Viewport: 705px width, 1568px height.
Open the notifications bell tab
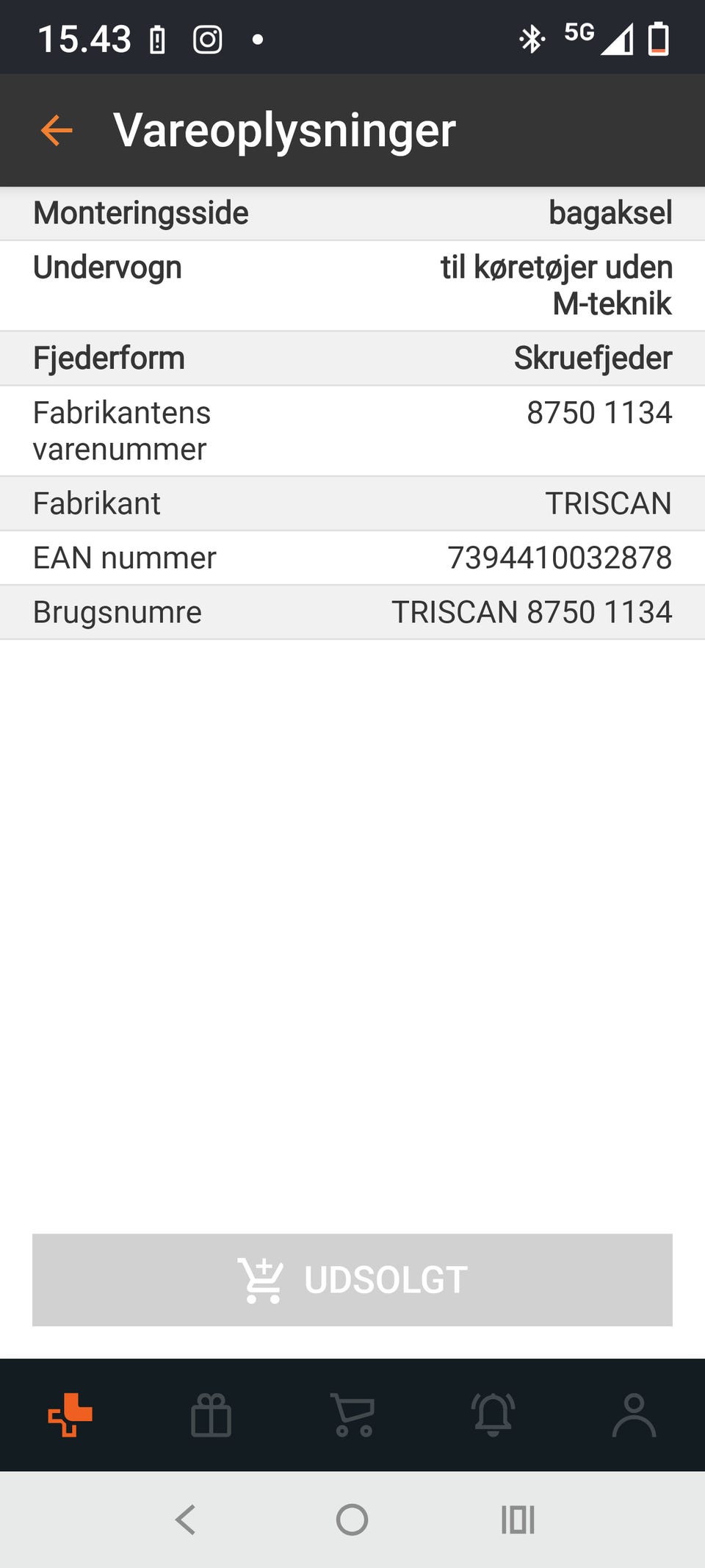493,1414
